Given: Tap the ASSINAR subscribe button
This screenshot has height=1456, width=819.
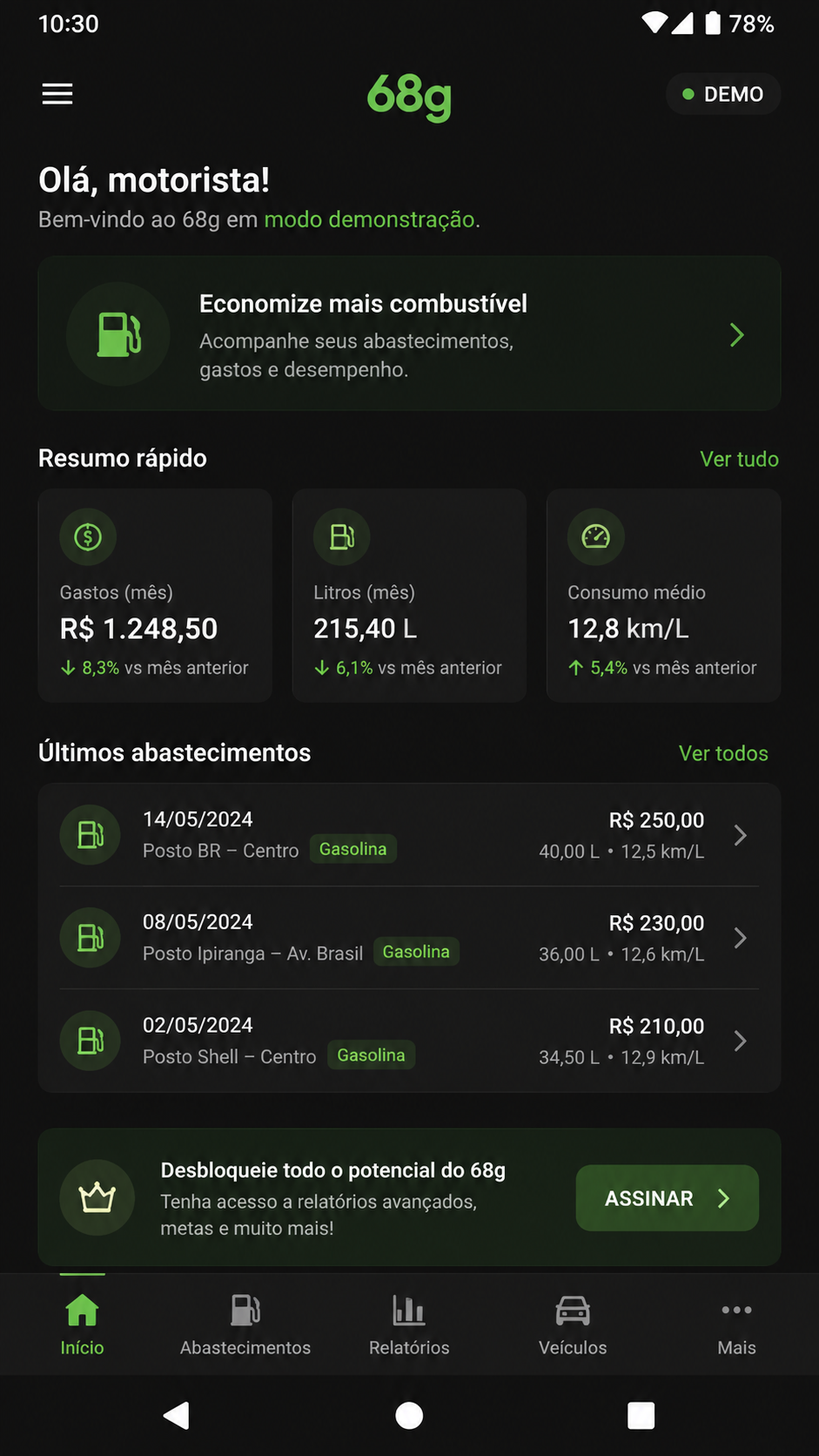Looking at the screenshot, I should tap(668, 1198).
